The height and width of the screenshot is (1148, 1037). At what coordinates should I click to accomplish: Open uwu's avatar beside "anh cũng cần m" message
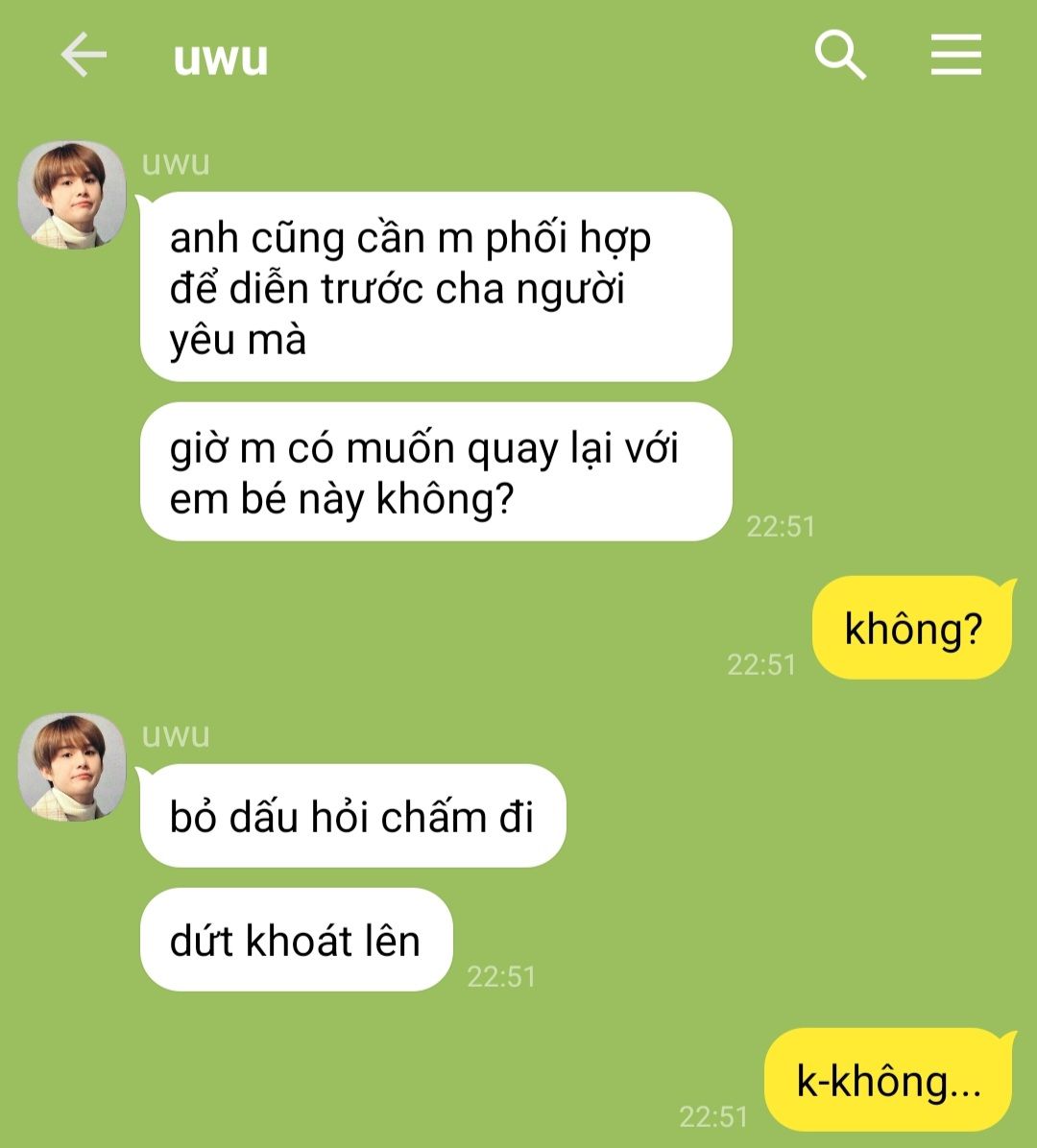pyautogui.click(x=72, y=195)
